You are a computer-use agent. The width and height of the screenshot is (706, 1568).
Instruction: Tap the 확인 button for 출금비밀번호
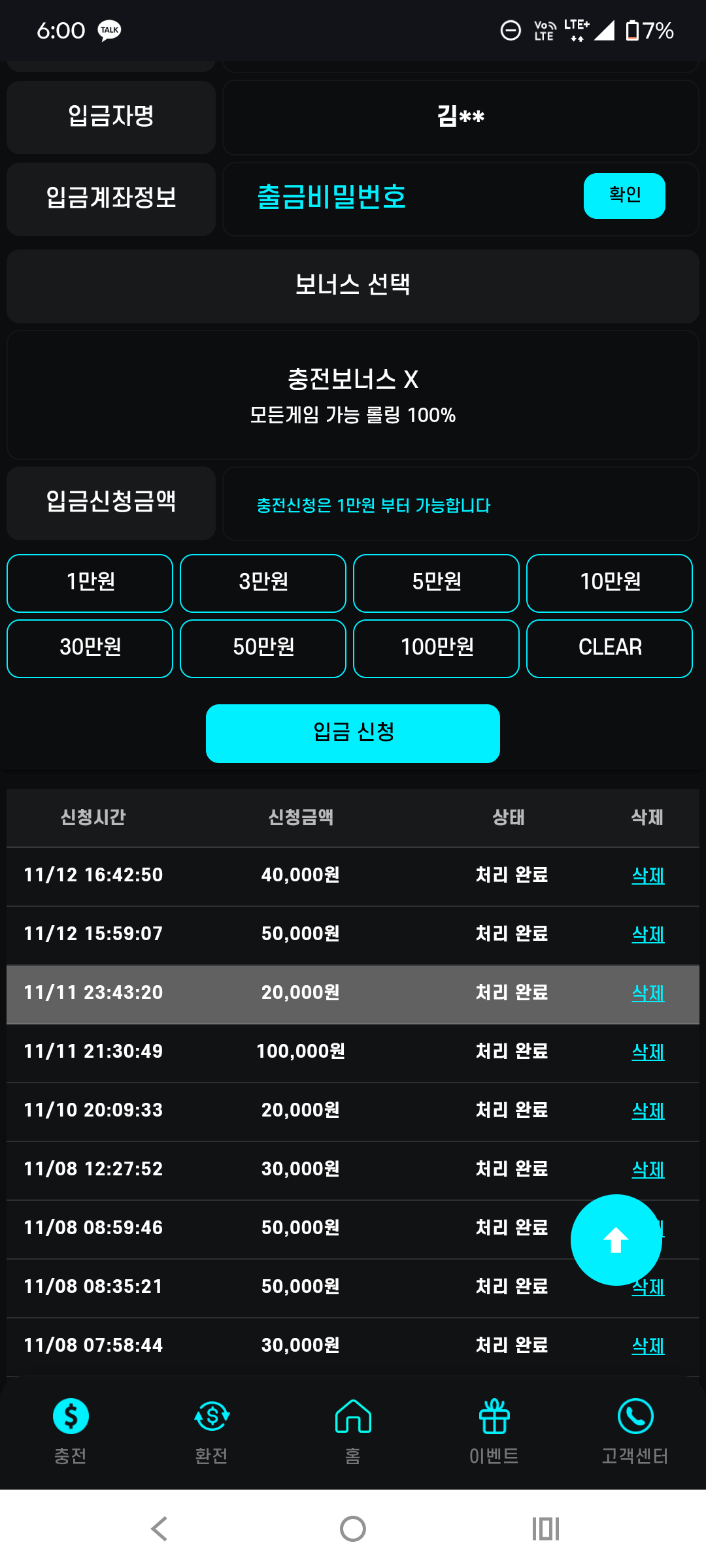coord(624,195)
